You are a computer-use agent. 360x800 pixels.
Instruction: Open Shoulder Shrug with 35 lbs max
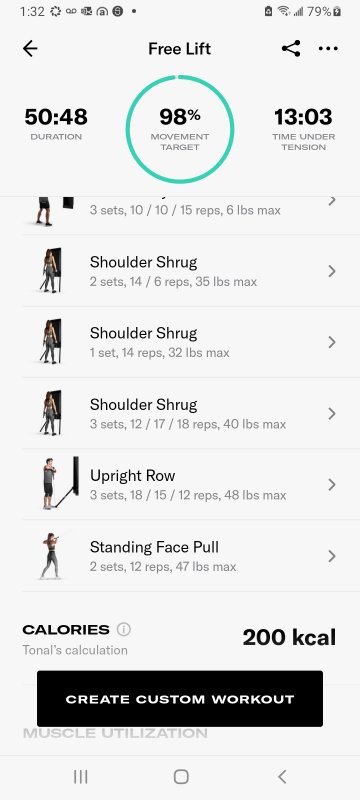180,271
